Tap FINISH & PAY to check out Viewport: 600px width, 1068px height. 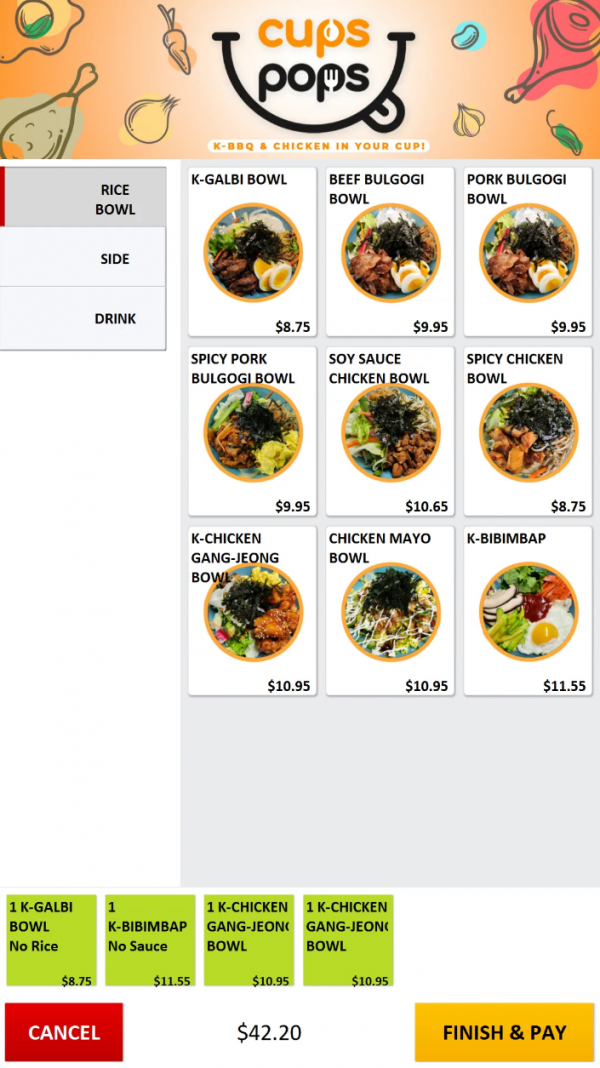(504, 1032)
